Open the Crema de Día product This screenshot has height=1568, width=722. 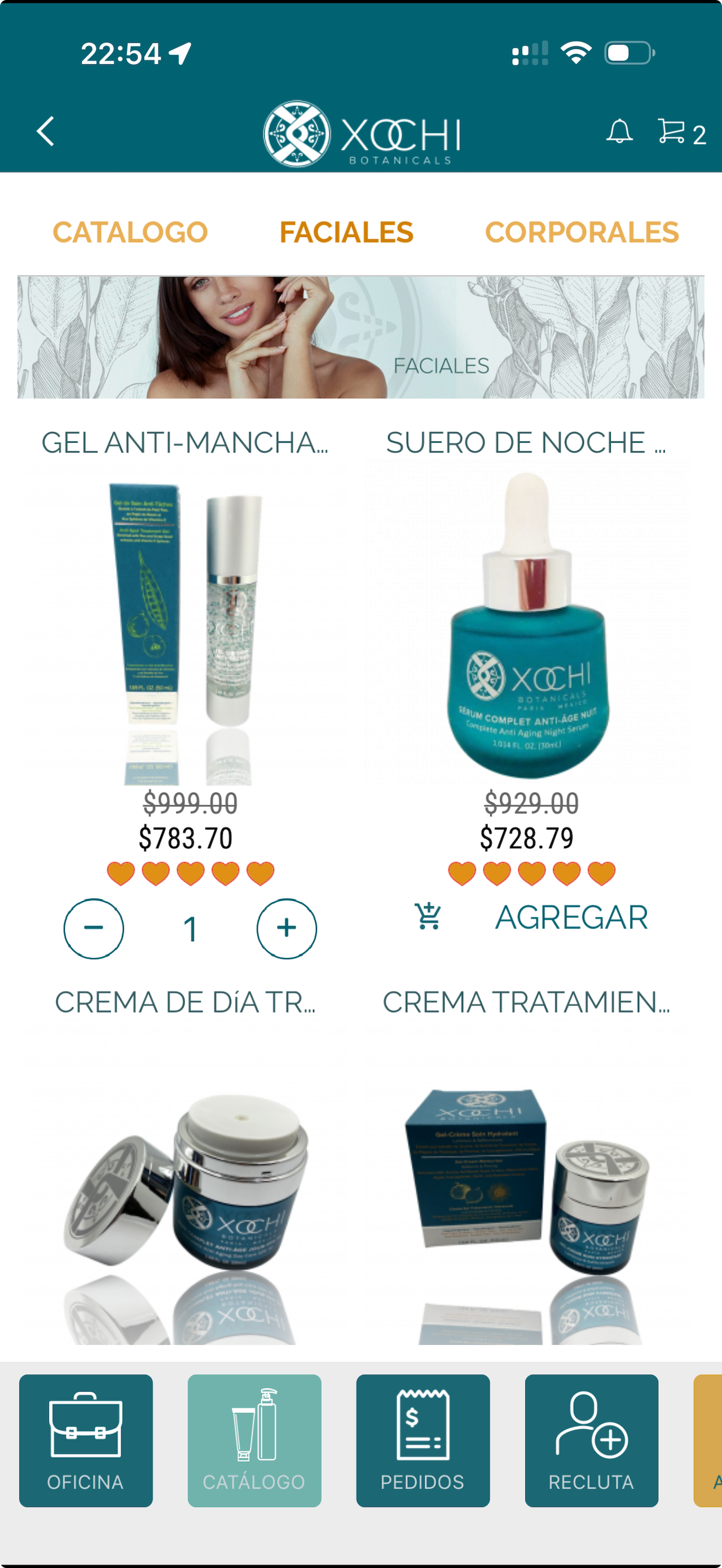186,1193
